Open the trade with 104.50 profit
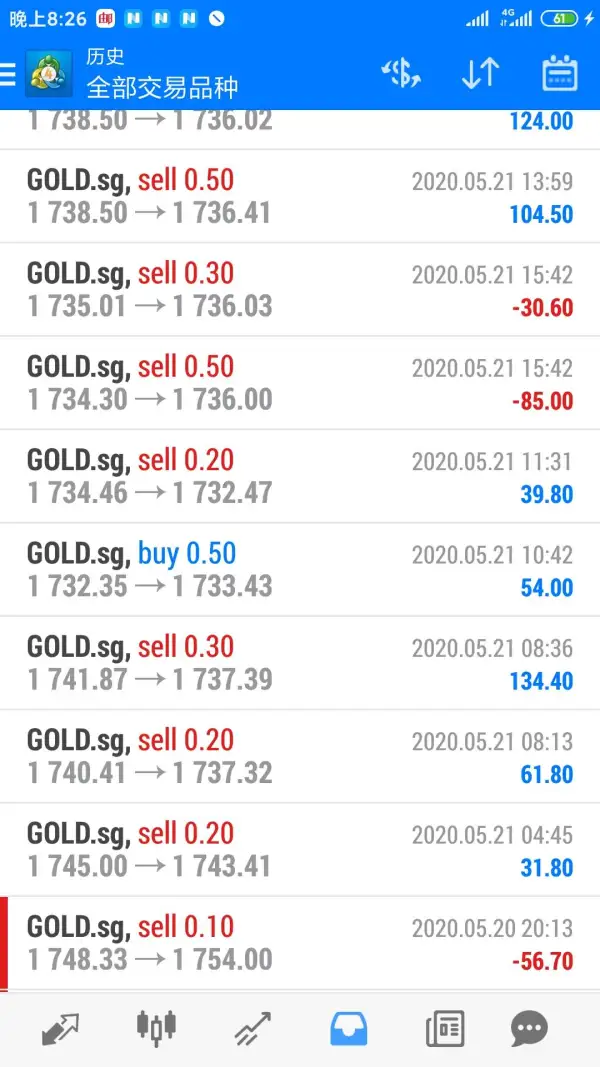Viewport: 600px width, 1067px height. pos(300,197)
